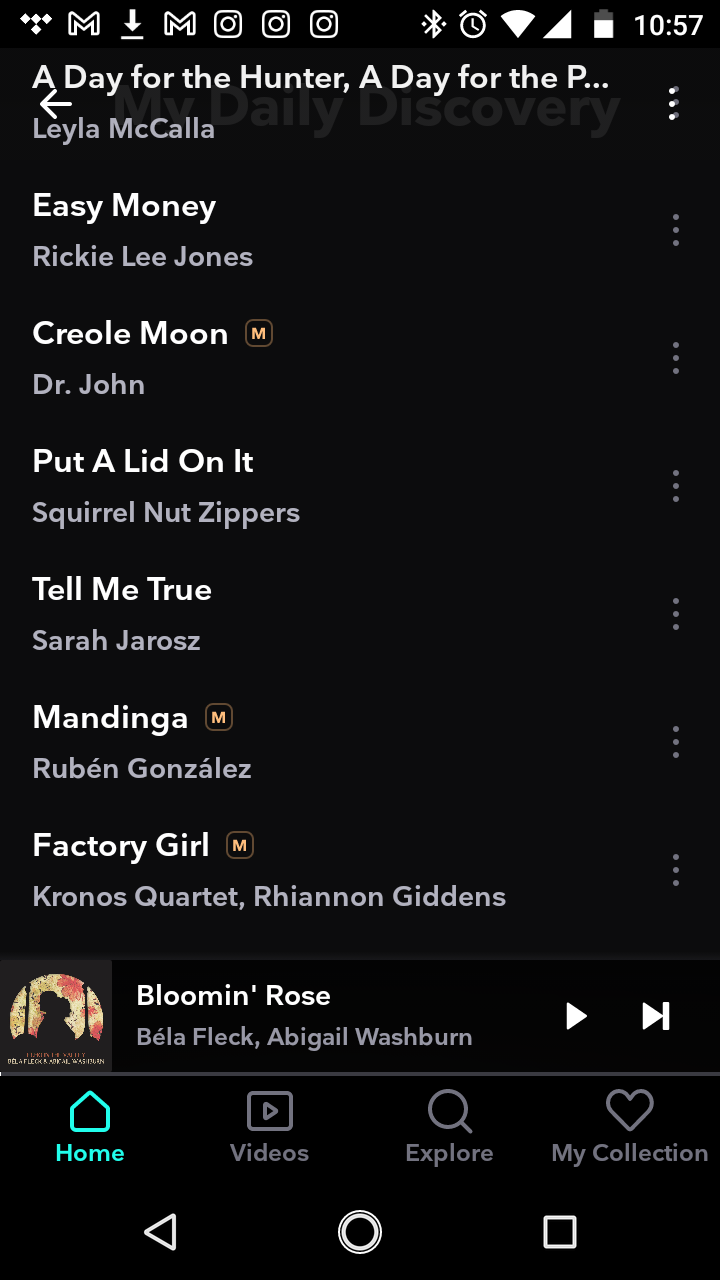Skip to the next track
The height and width of the screenshot is (1280, 720).
(656, 1016)
